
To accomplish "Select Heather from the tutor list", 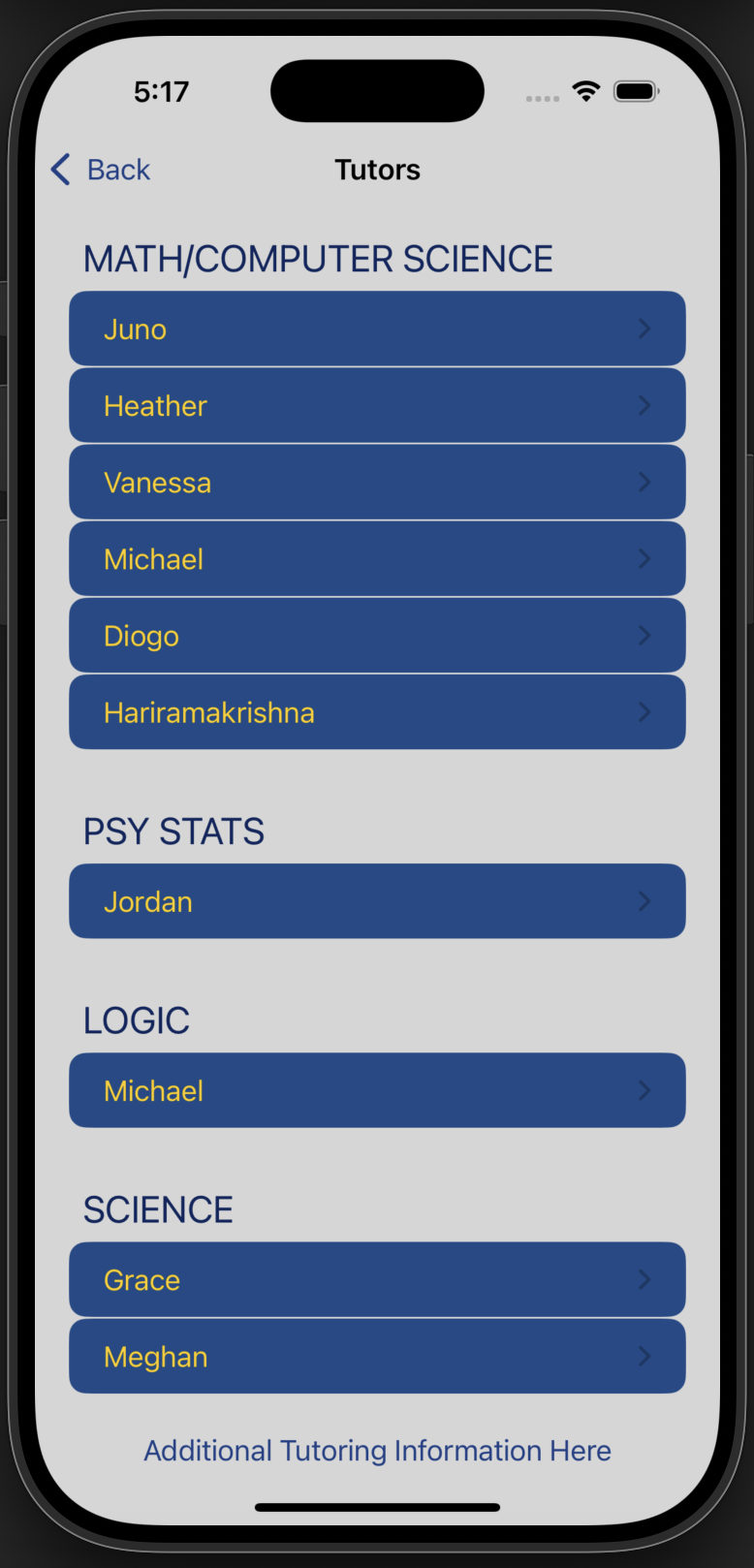I will coord(377,406).
